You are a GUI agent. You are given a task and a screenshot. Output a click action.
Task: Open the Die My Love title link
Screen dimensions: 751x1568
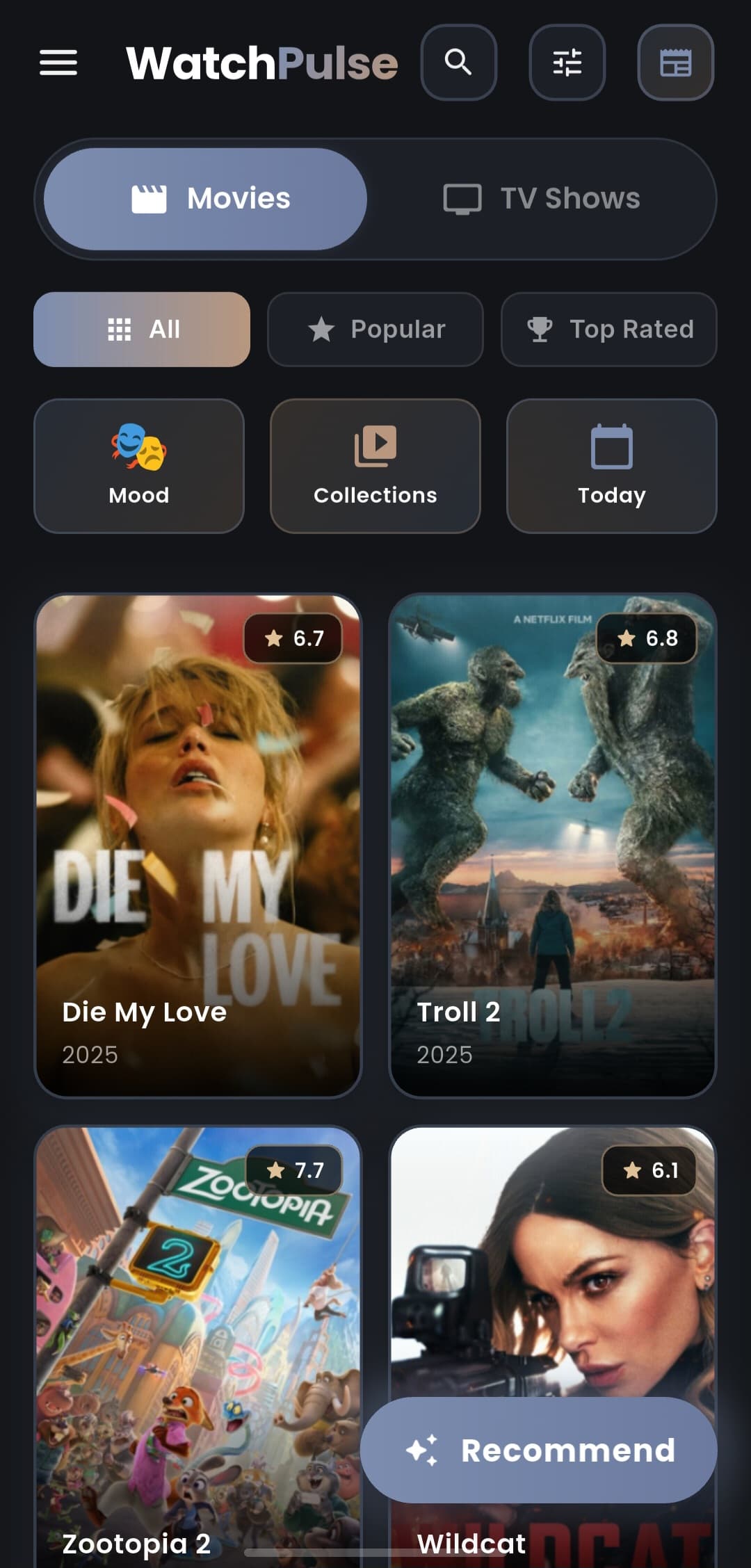[143, 1012]
